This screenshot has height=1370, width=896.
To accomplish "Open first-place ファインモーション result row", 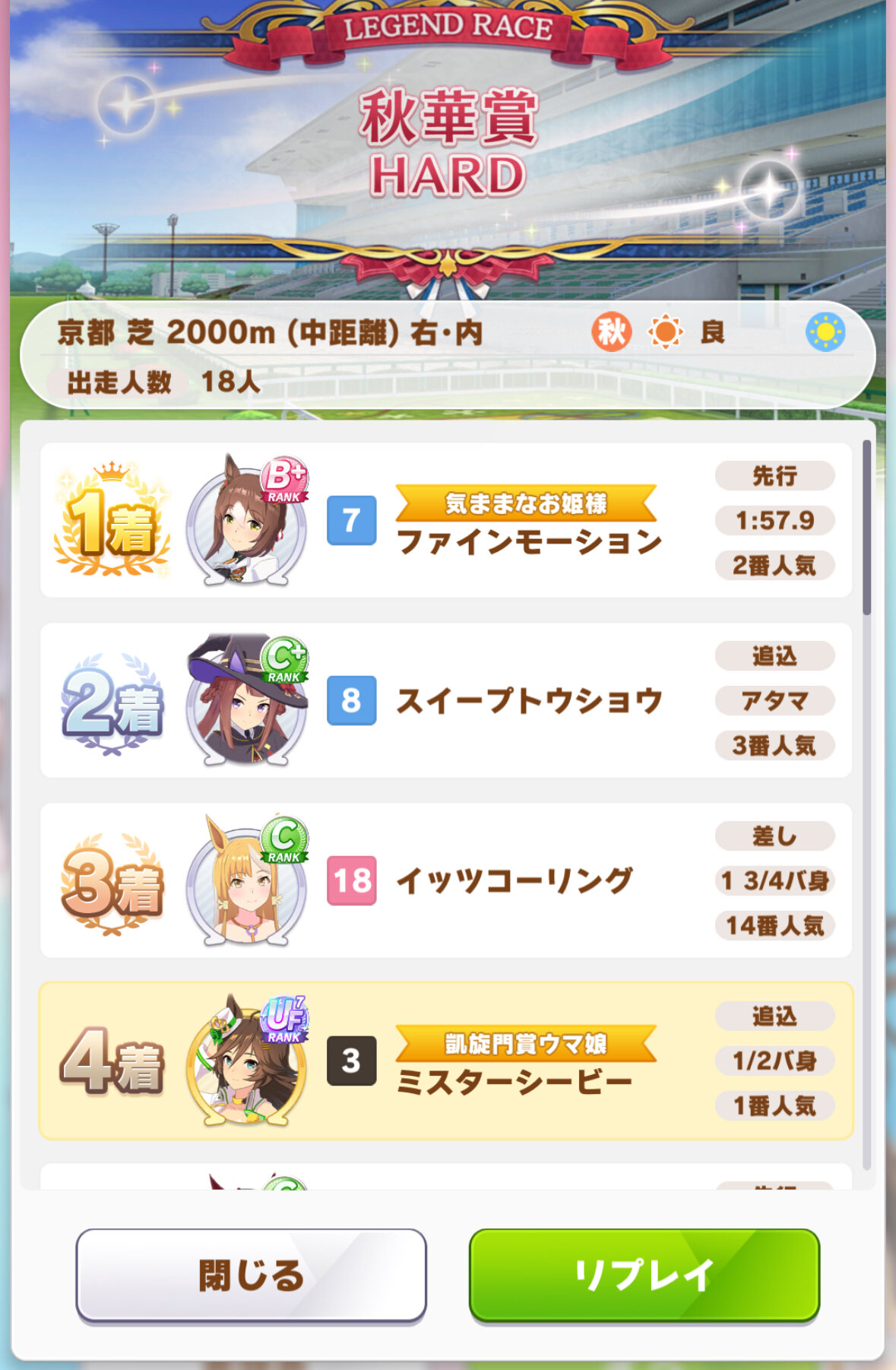I will 445,521.
